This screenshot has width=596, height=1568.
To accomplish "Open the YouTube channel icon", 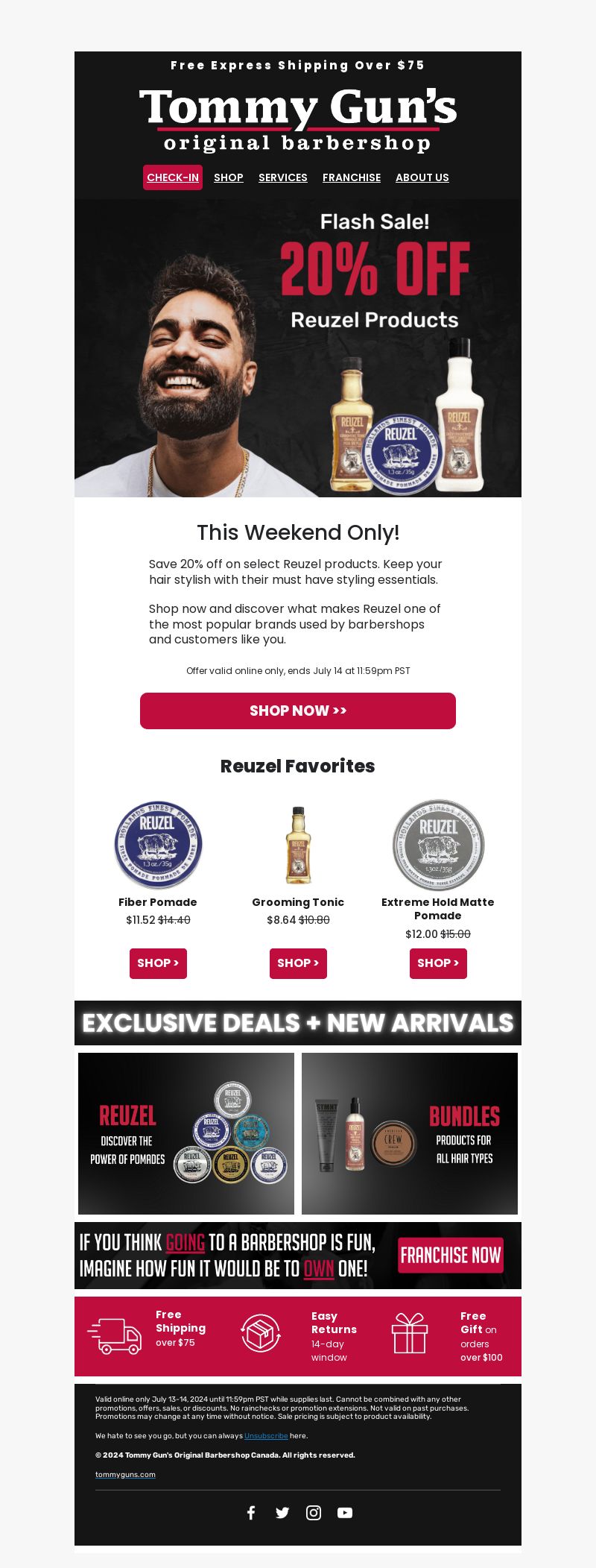I will [345, 1512].
